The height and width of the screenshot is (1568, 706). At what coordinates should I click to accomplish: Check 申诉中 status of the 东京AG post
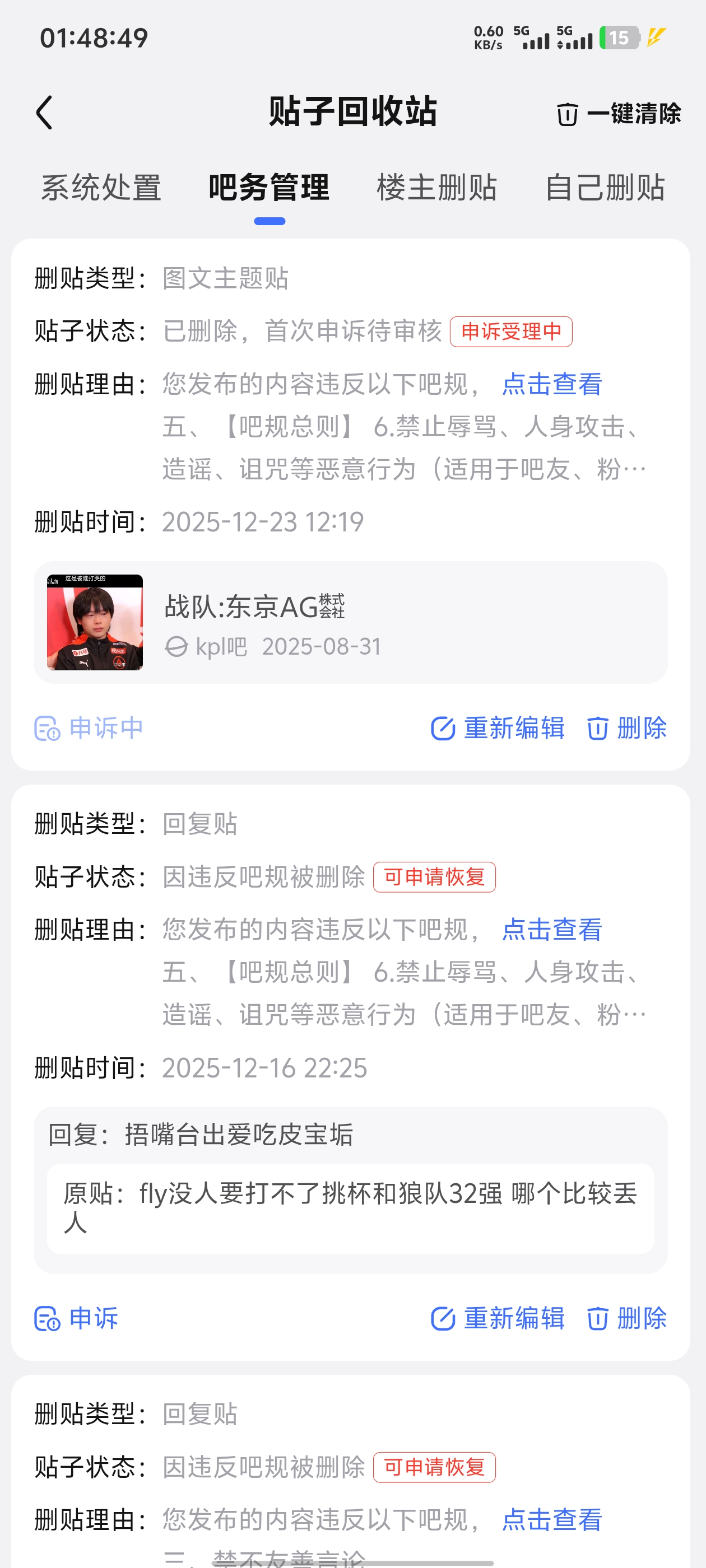coord(89,728)
